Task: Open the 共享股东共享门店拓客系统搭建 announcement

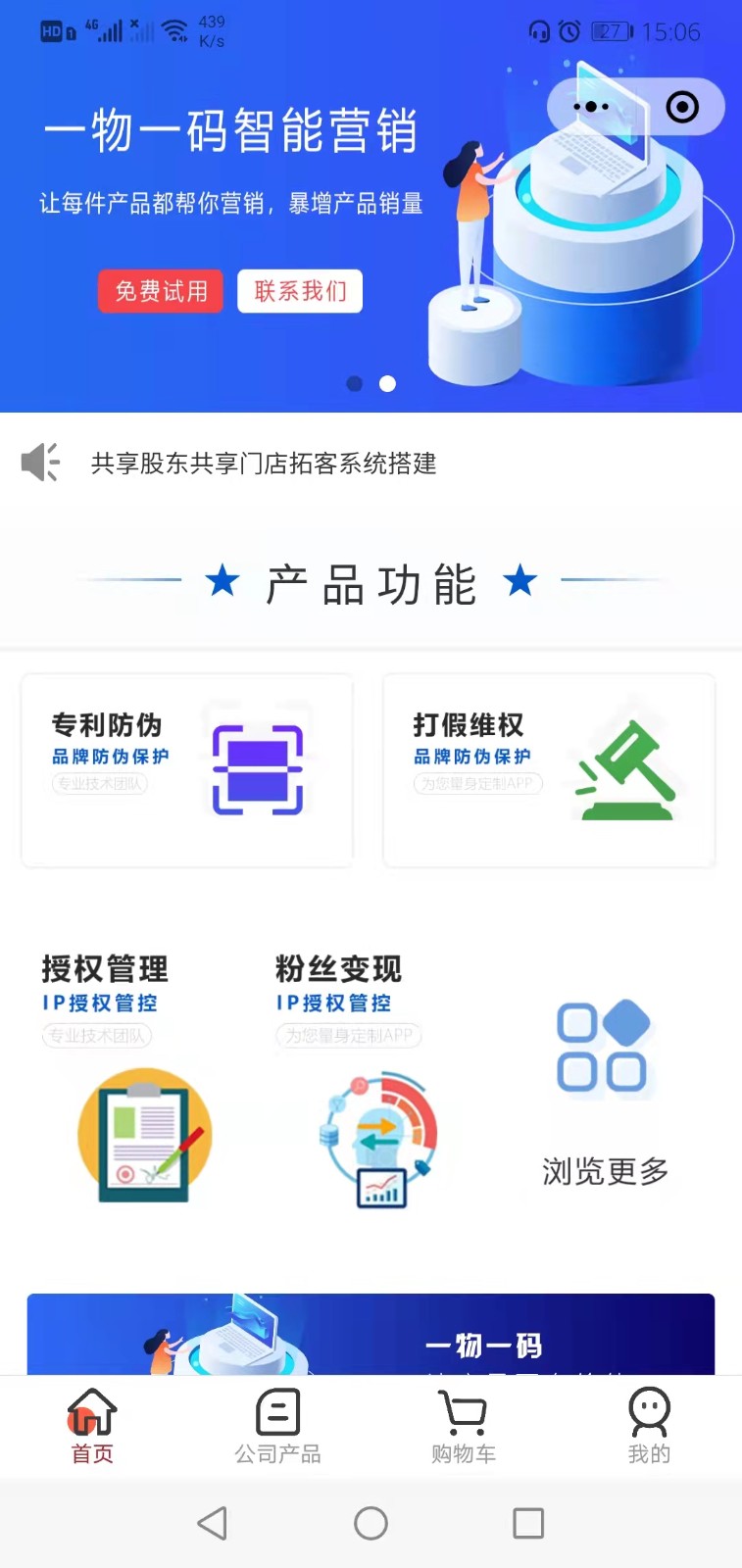Action: pyautogui.click(x=263, y=464)
